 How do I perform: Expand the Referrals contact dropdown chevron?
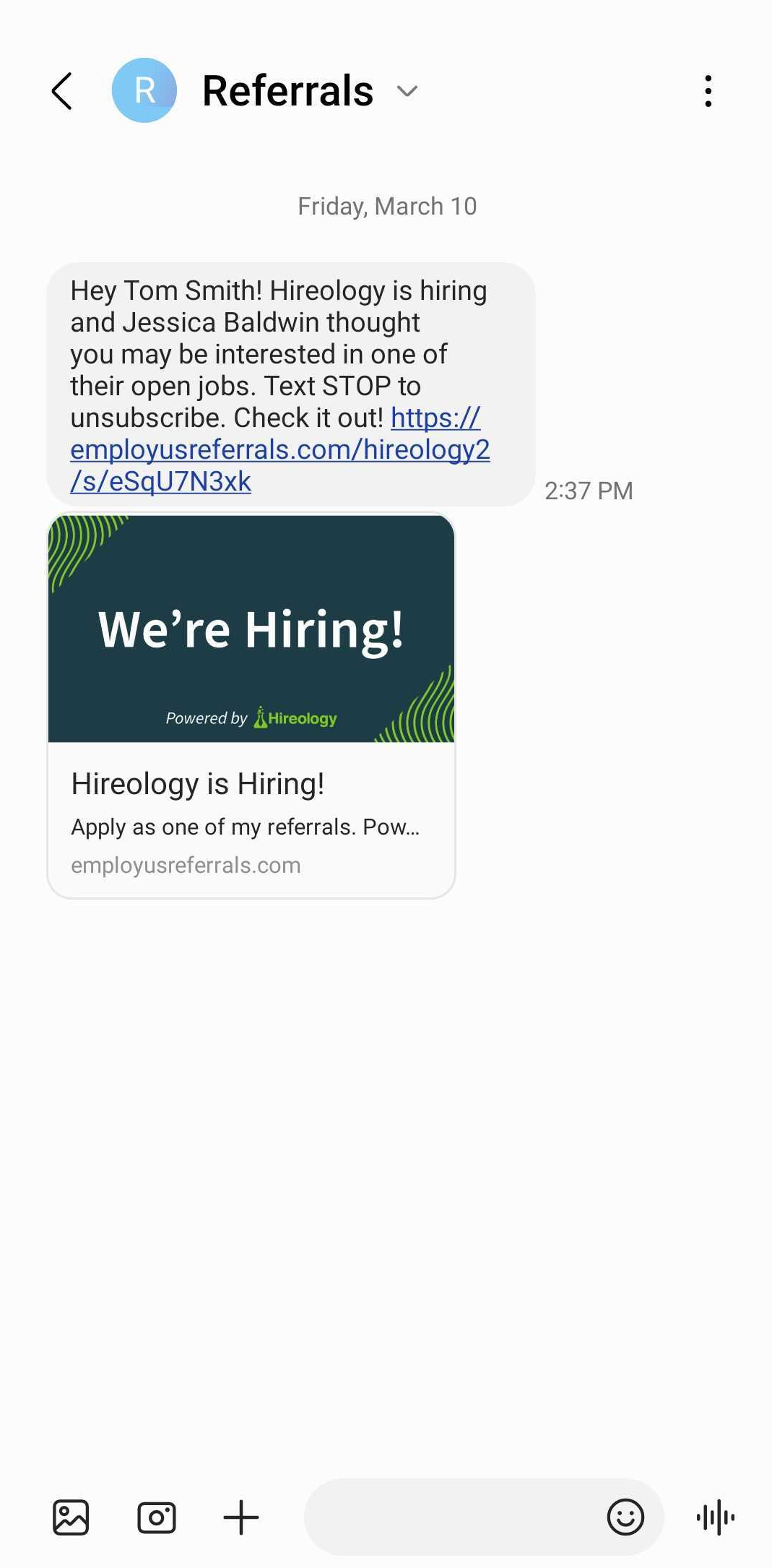[x=407, y=91]
